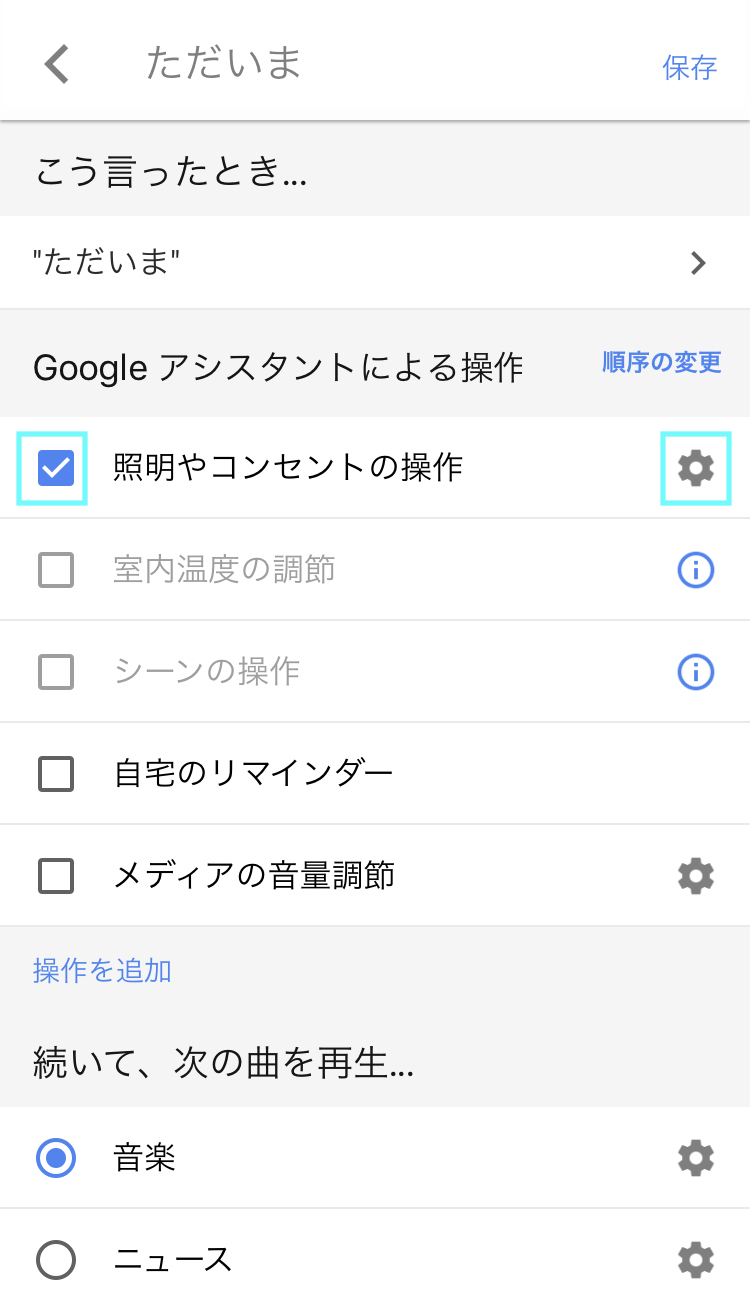Enable the メディアの音量調節 checkbox
The image size is (750, 1302).
(55, 875)
